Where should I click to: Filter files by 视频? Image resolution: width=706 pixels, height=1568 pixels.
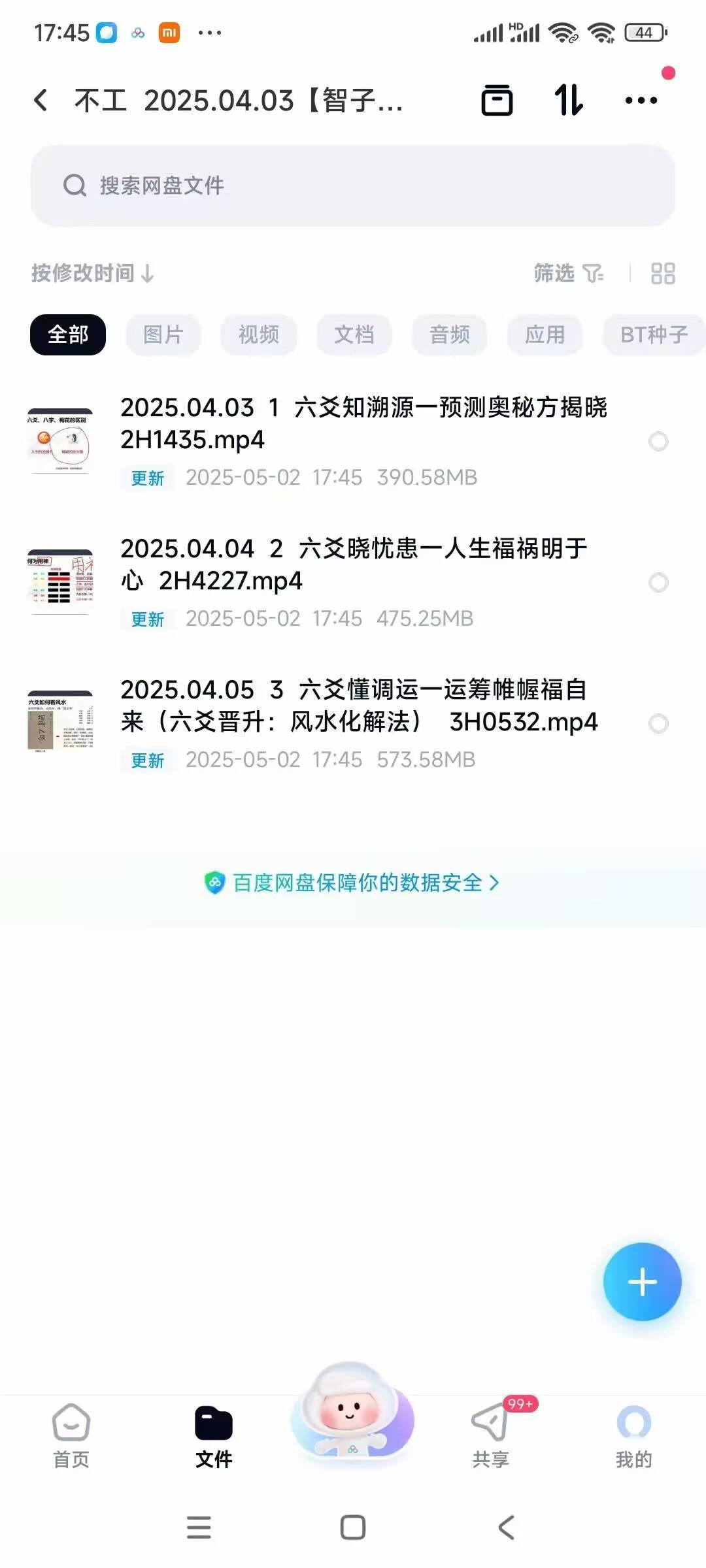point(259,335)
